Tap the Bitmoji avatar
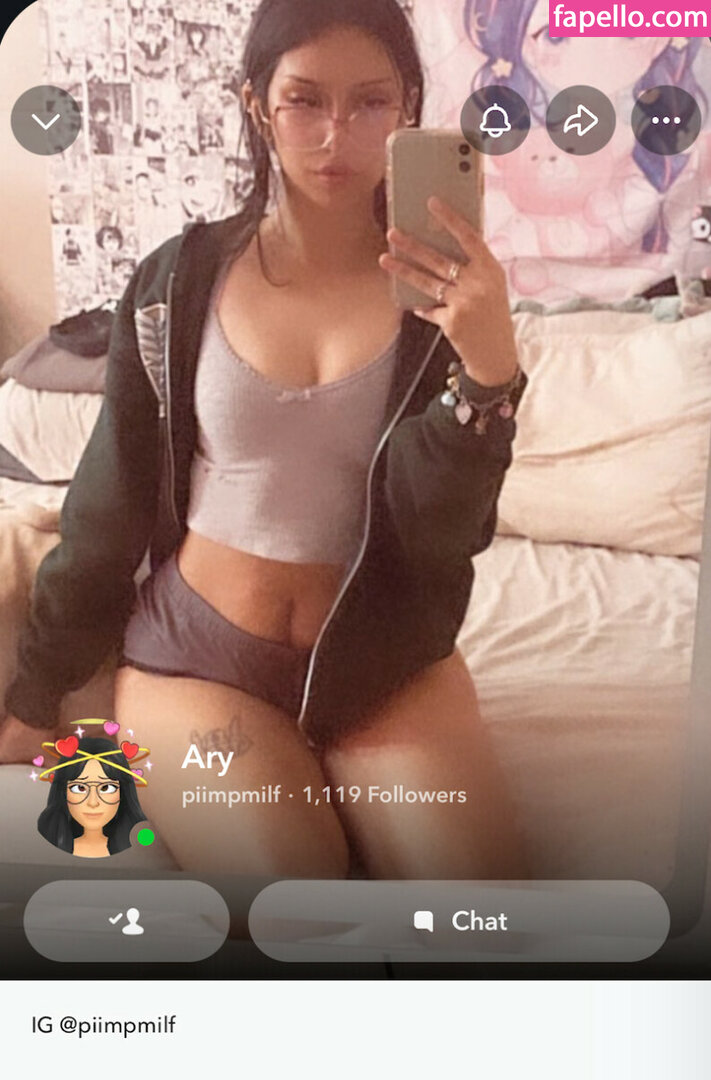This screenshot has width=711, height=1080. pyautogui.click(x=92, y=790)
